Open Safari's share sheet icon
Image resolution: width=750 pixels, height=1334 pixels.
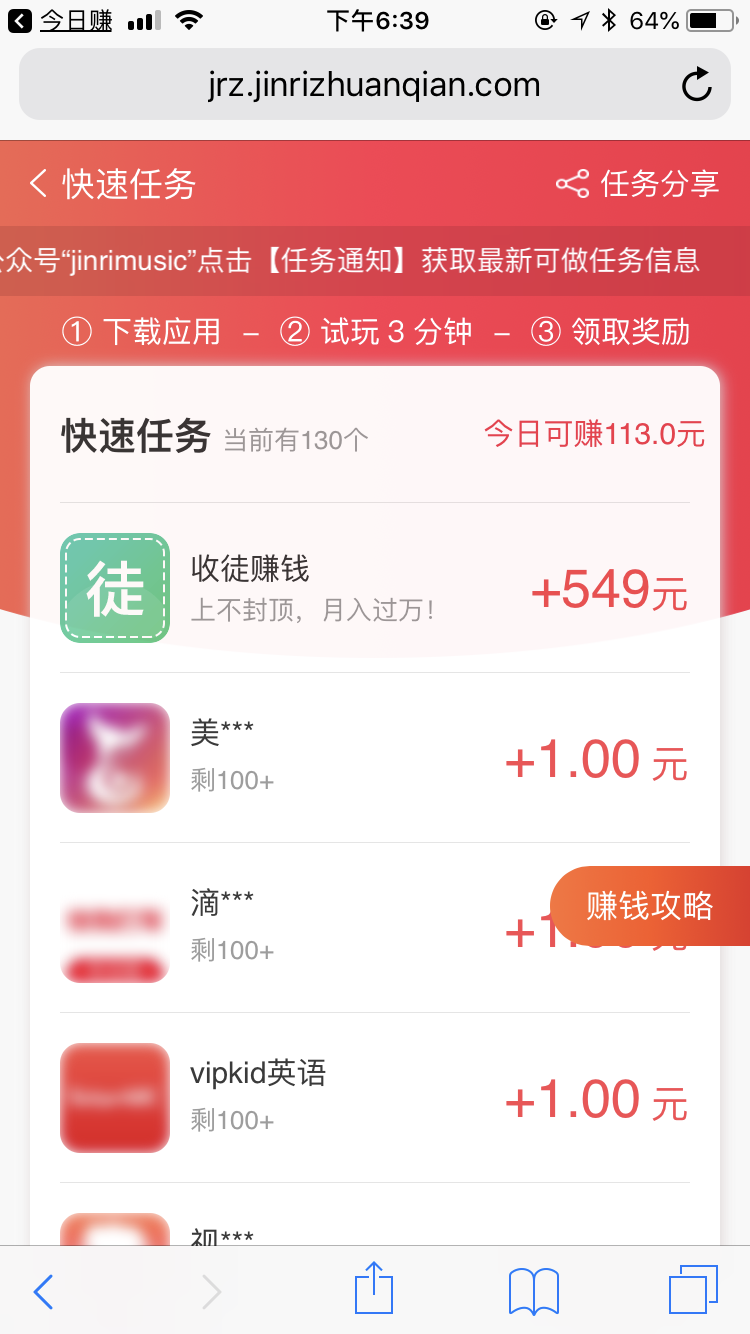[373, 1289]
